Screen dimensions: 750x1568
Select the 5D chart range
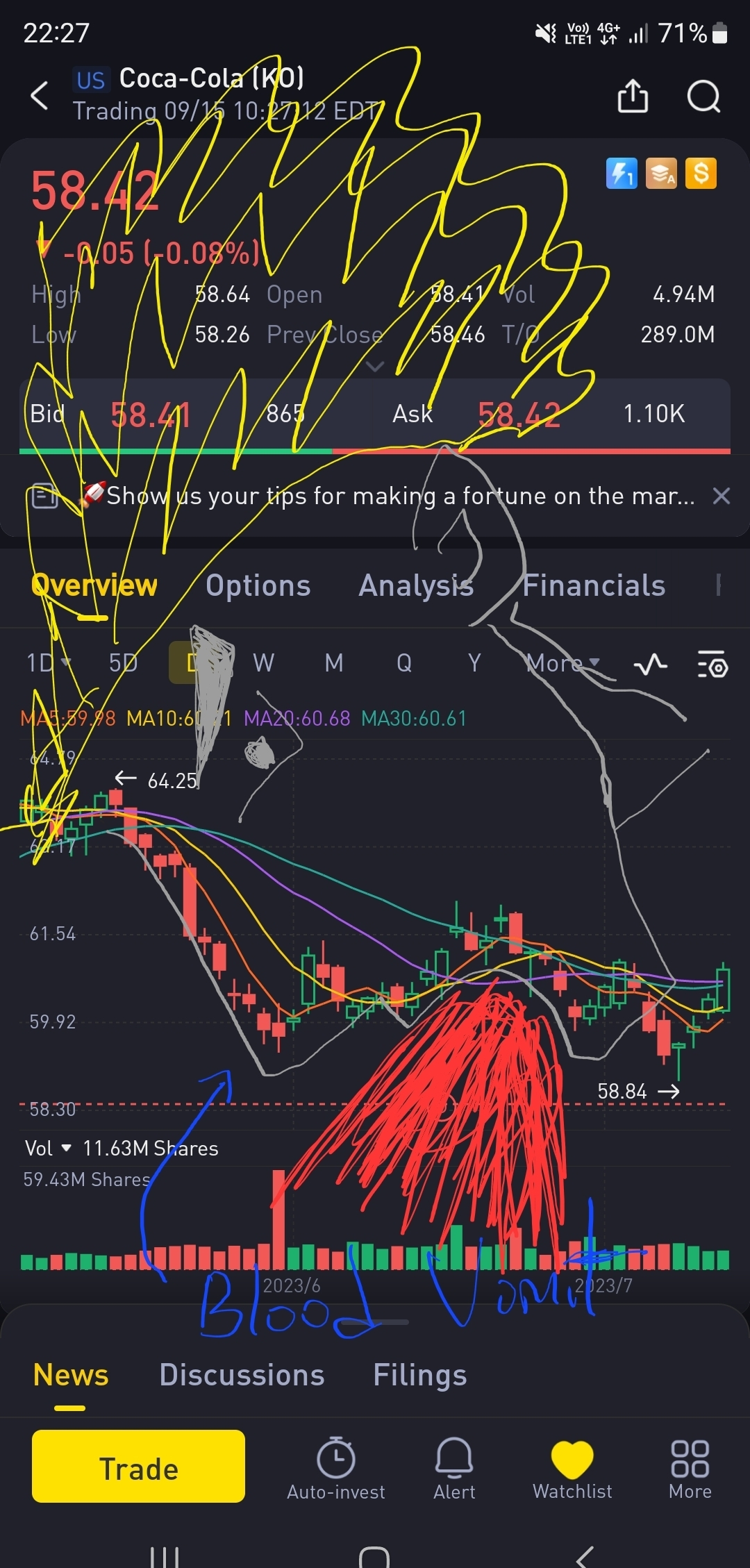coord(123,663)
